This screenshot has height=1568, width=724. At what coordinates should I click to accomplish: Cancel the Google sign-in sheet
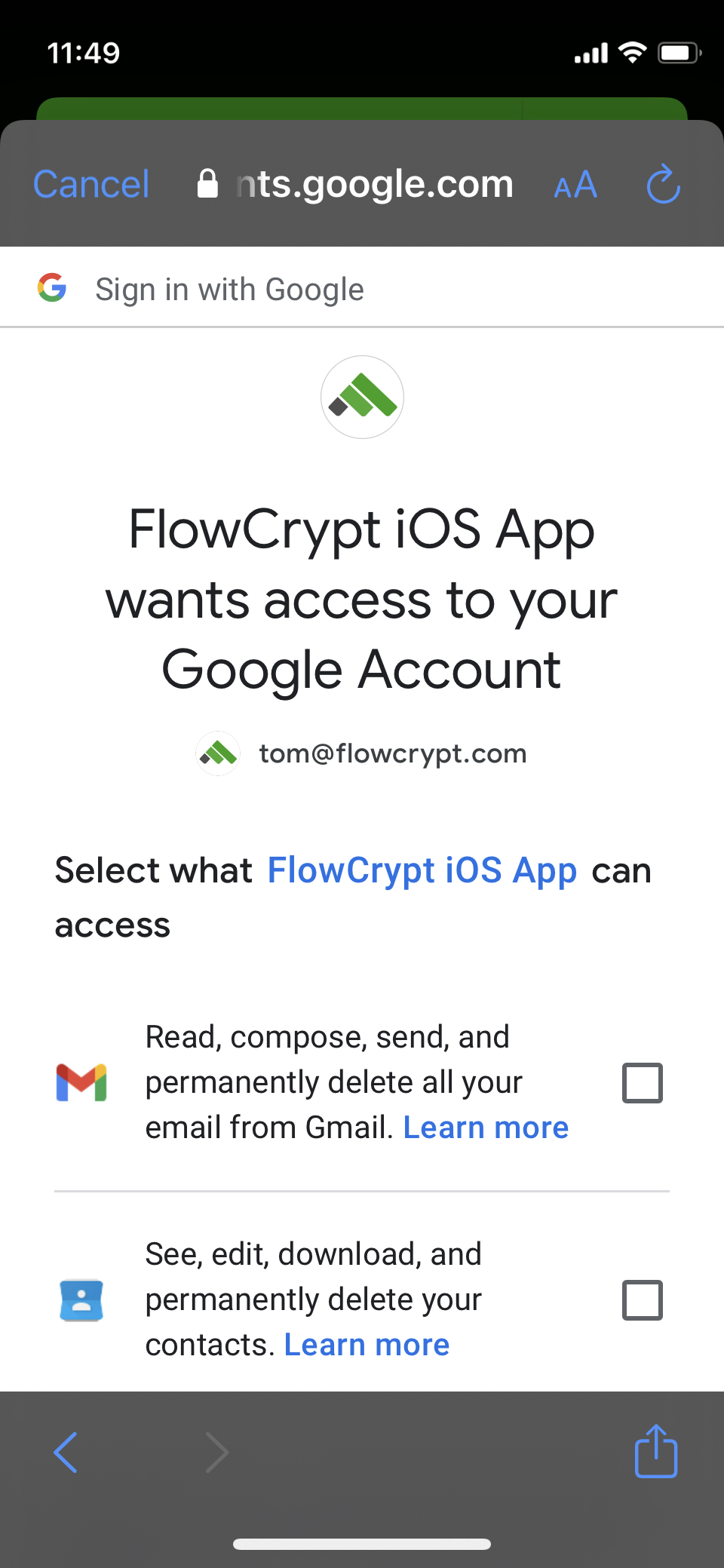tap(91, 185)
